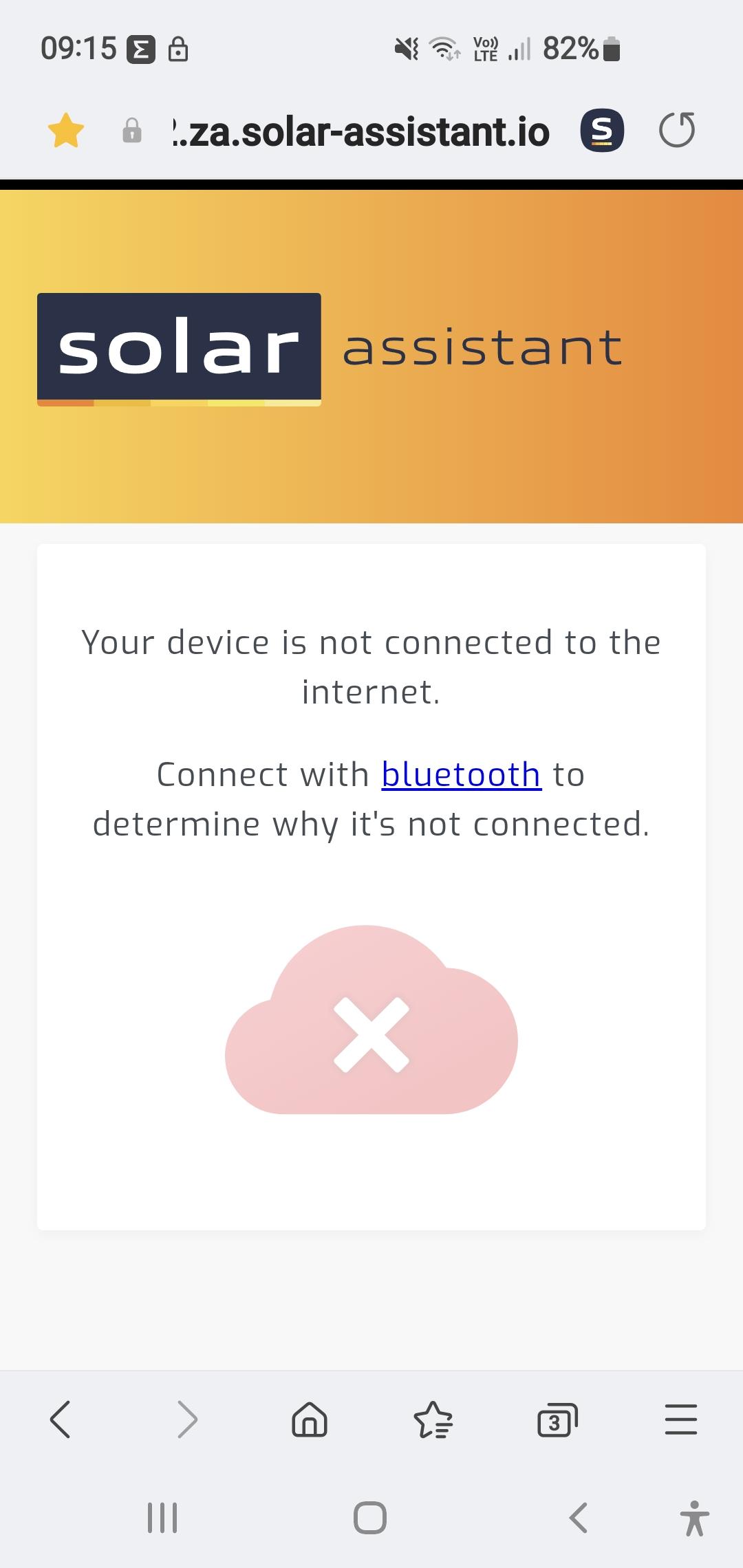Viewport: 743px width, 1568px height.
Task: Edit the solar-assistant.io URL
Action: (x=359, y=132)
